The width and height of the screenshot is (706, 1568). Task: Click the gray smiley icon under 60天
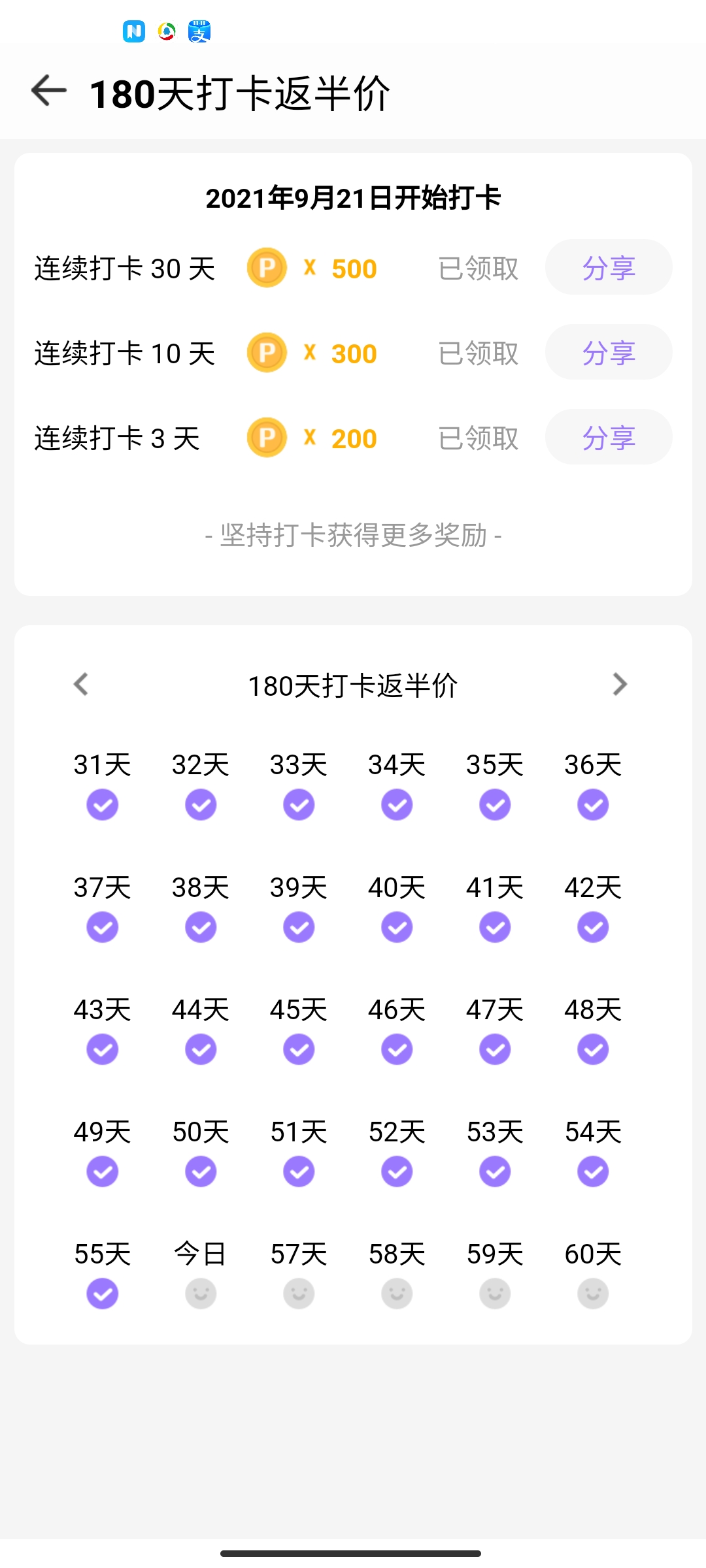(592, 1293)
